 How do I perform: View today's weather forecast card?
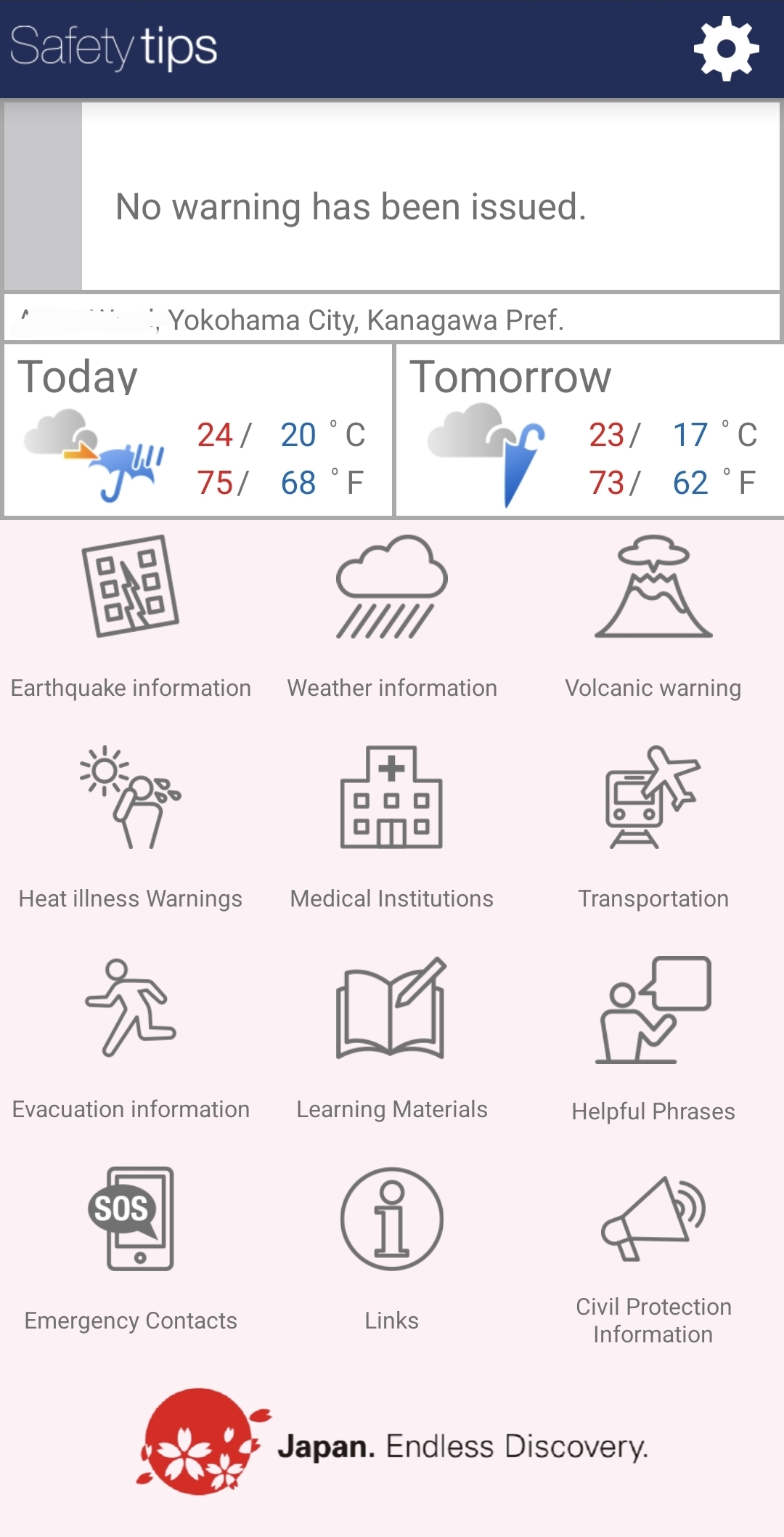click(197, 431)
